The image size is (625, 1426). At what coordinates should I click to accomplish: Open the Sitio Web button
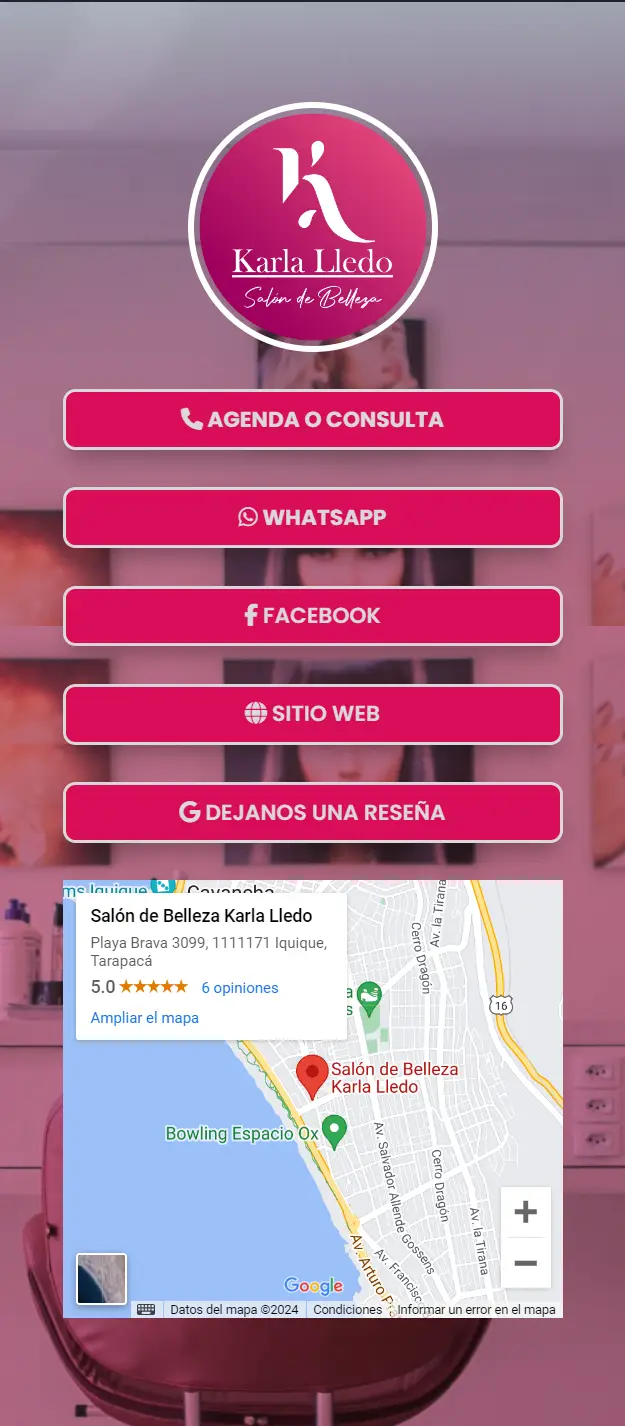312,714
